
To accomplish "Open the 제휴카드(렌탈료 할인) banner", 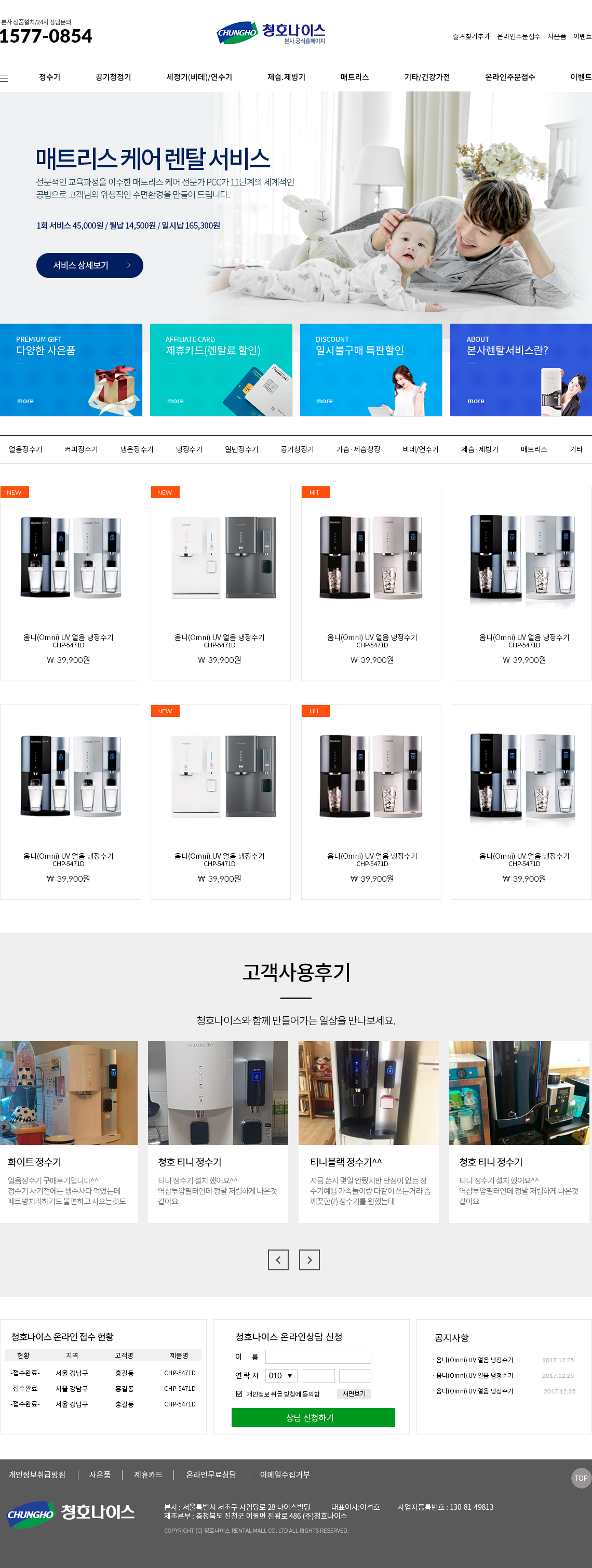I will point(220,369).
